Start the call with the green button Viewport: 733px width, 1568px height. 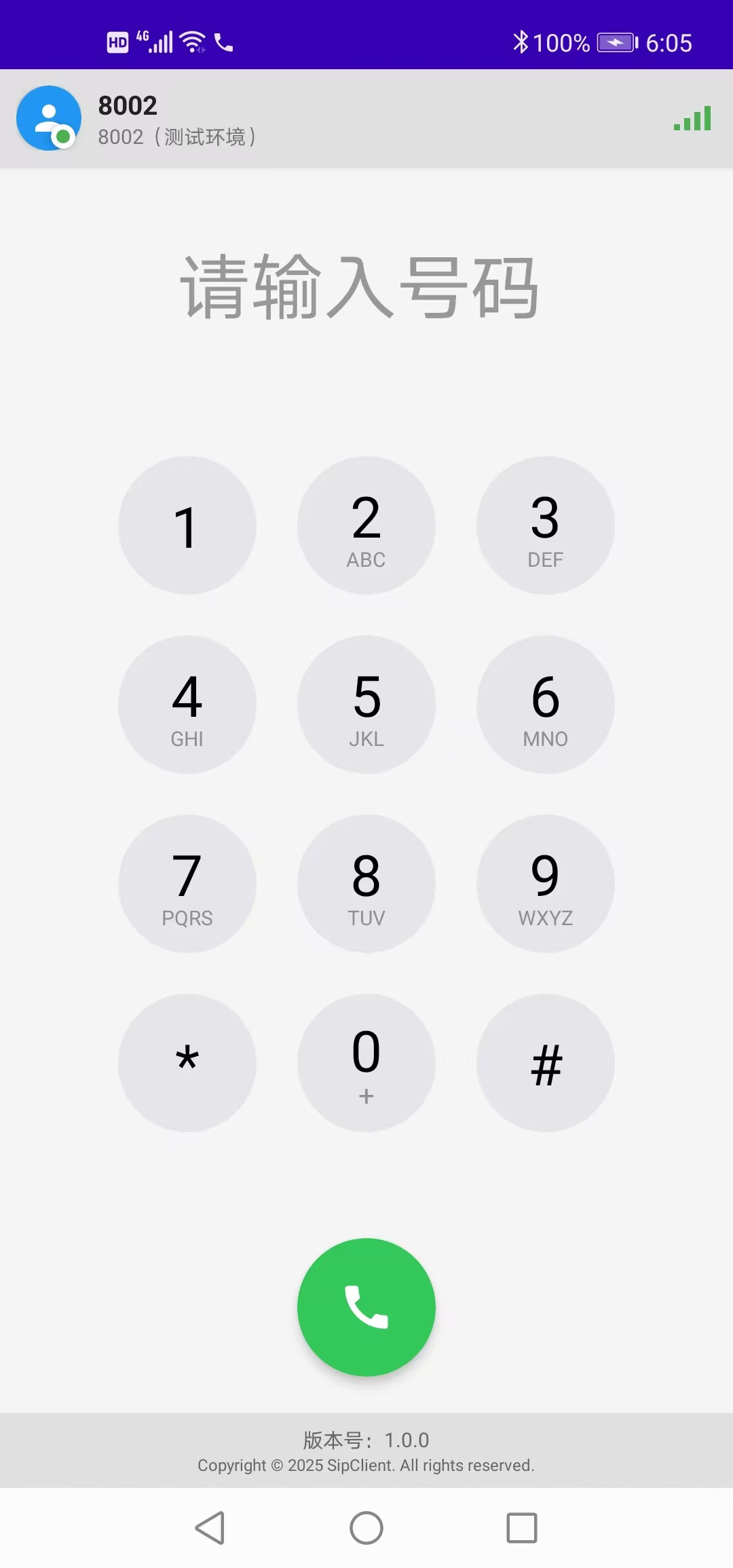click(x=366, y=1307)
